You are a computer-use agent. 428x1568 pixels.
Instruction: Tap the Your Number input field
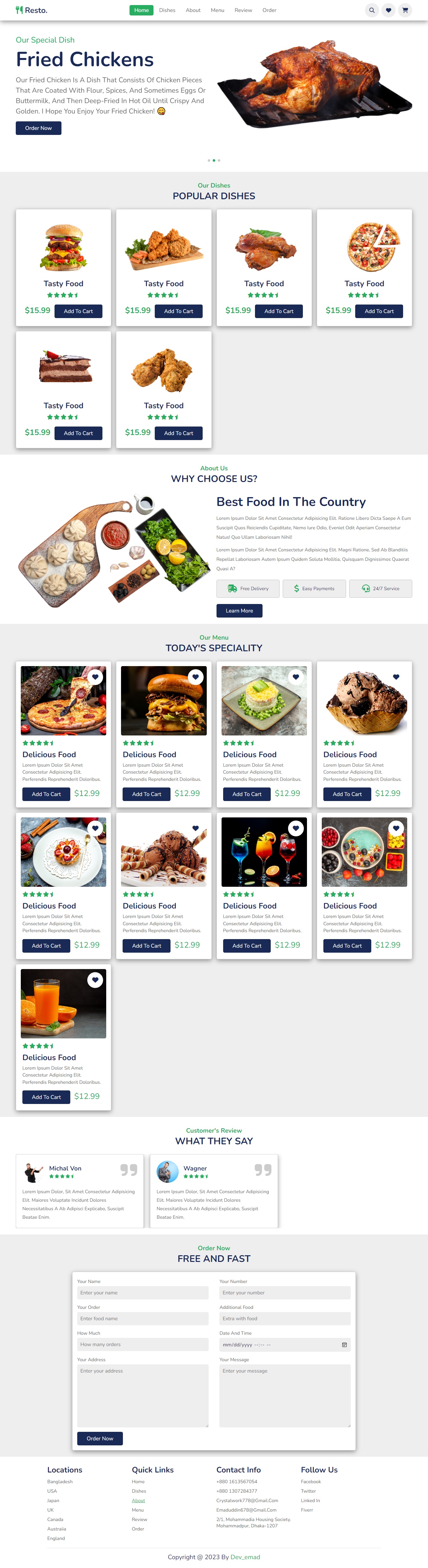click(284, 1293)
